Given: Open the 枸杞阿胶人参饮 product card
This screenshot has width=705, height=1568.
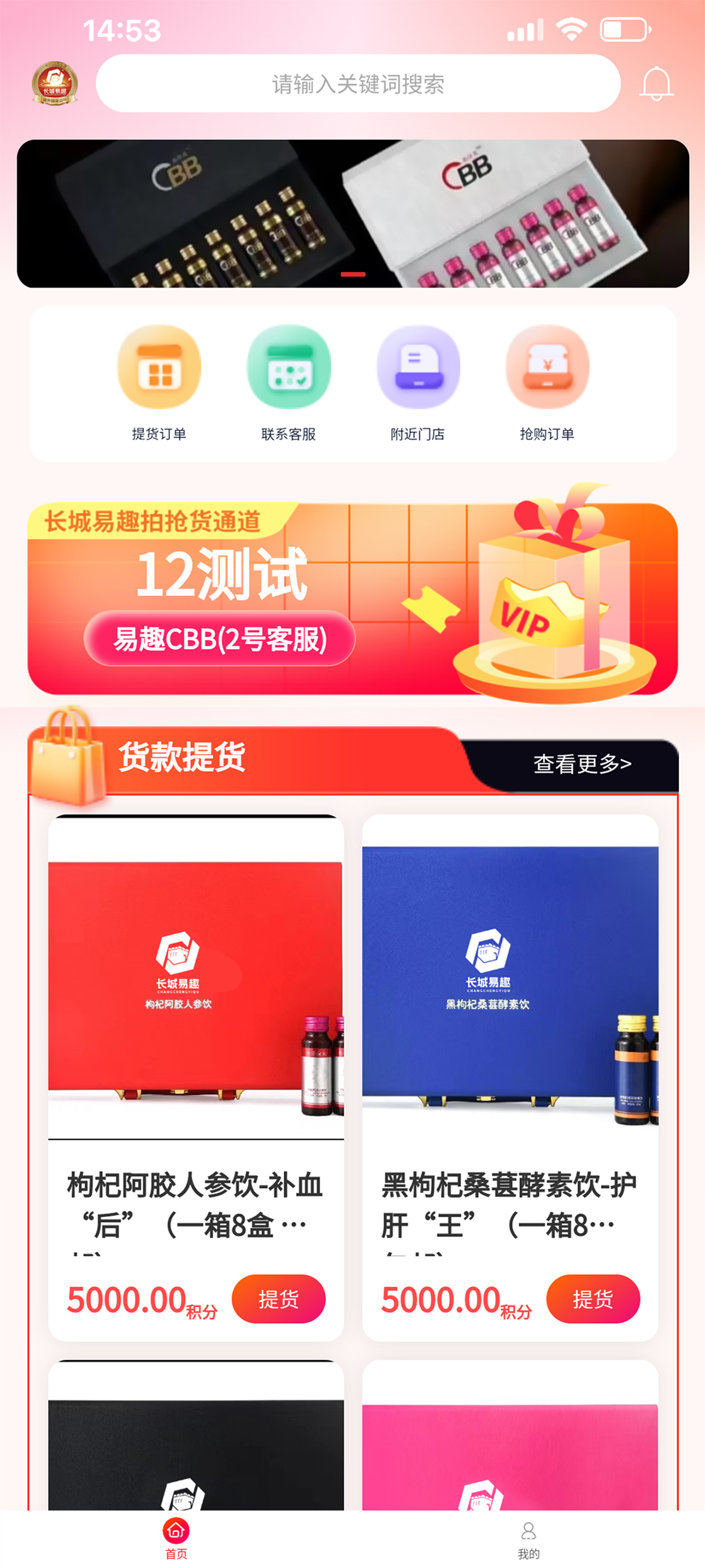Looking at the screenshot, I should [196, 998].
